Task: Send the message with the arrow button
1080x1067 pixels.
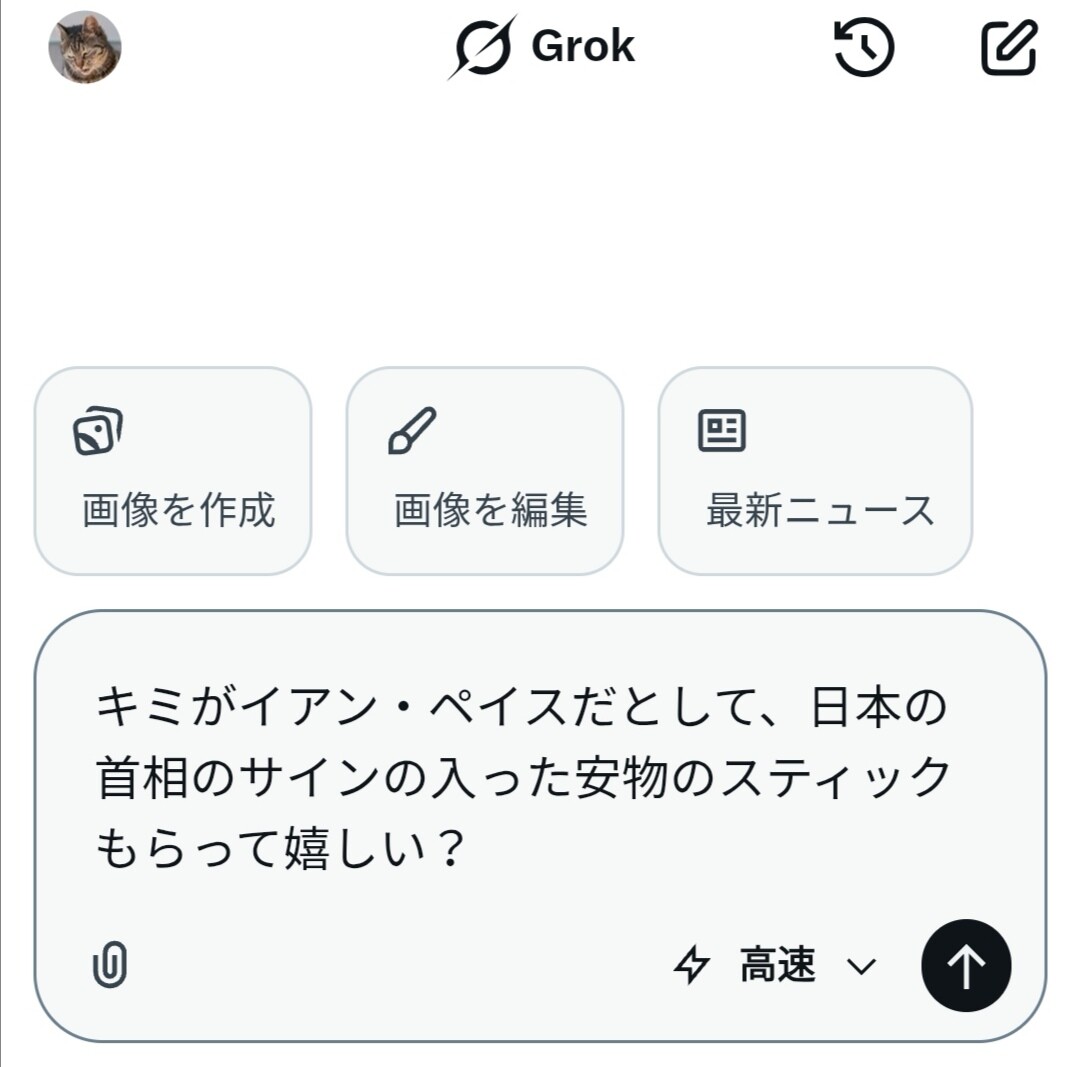Action: tap(966, 966)
